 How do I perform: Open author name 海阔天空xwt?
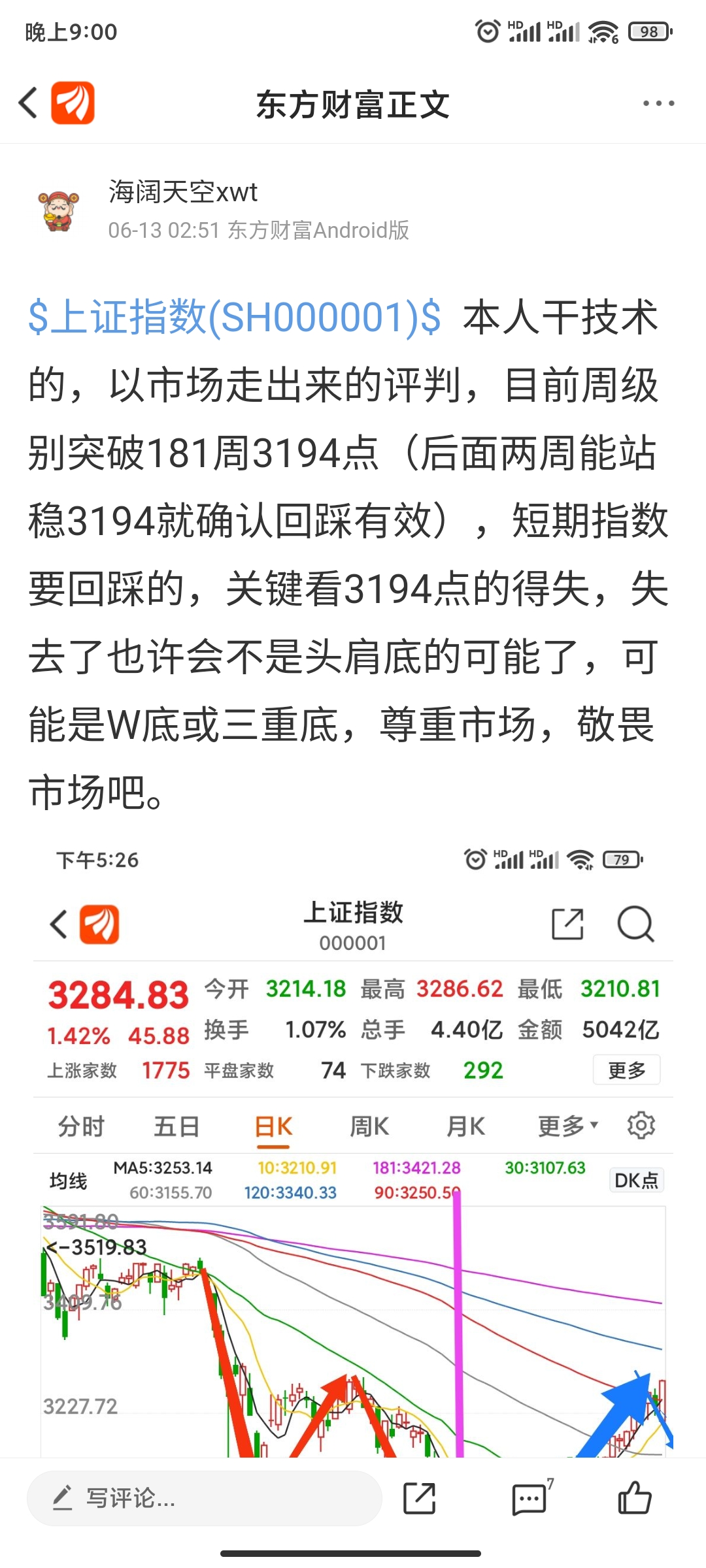(183, 192)
